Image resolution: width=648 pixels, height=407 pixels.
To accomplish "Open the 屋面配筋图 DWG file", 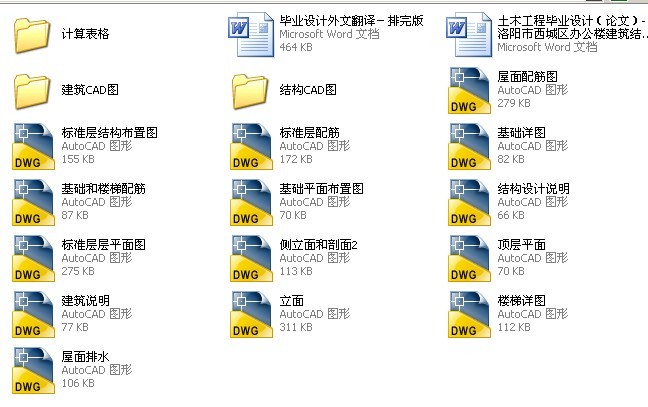I will click(x=468, y=90).
